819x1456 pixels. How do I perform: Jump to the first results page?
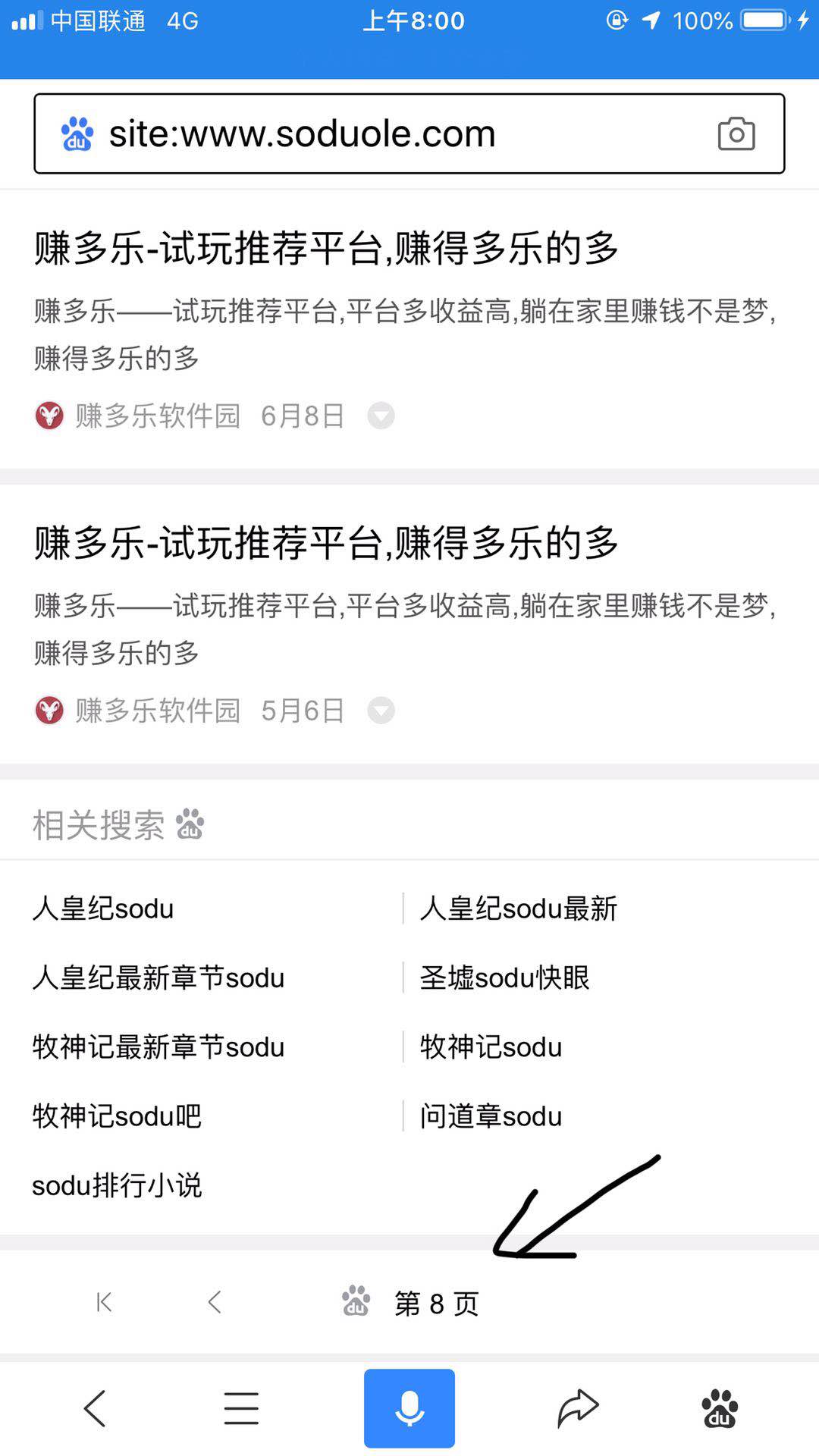[105, 1303]
